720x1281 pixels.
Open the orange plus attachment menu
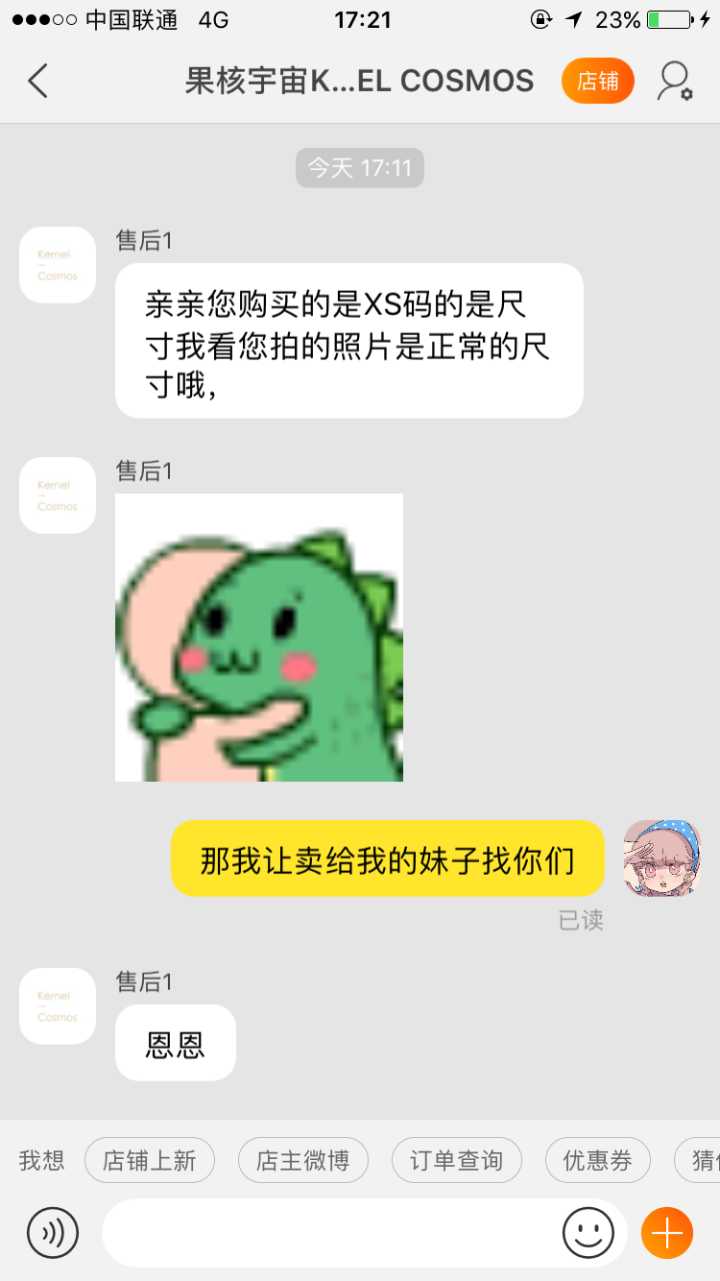[667, 1233]
